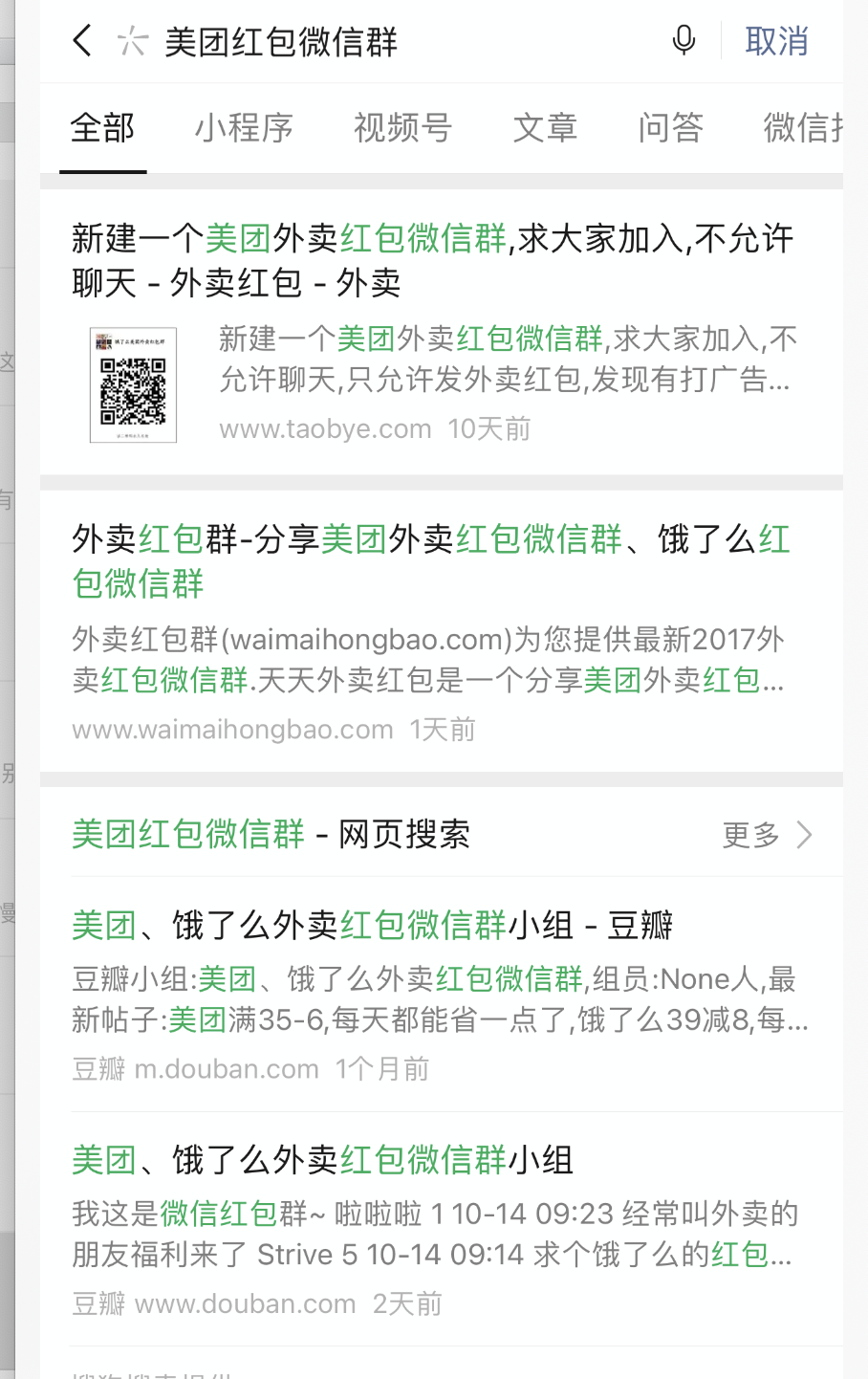This screenshot has width=868, height=1379.
Task: Start voice search with the microphone
Action: 684,40
